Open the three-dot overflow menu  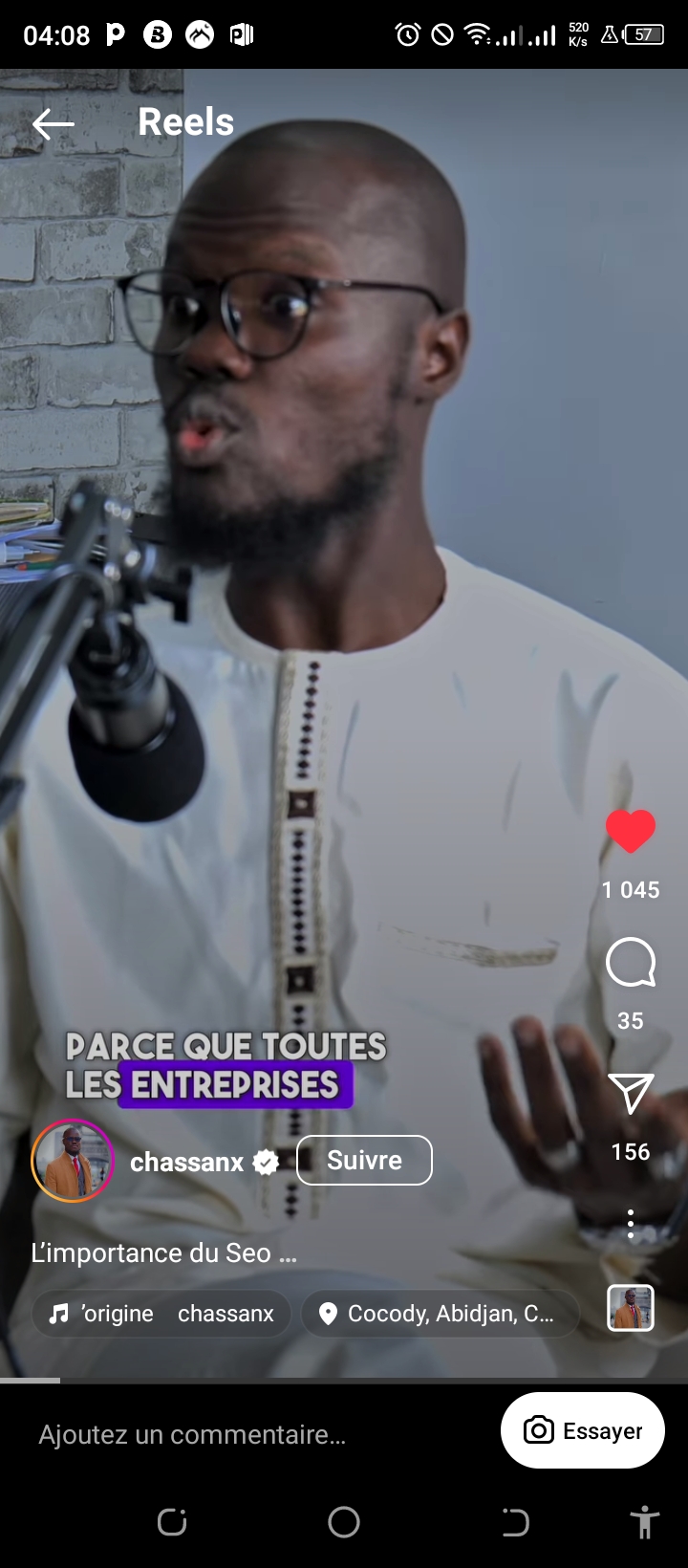(631, 1224)
